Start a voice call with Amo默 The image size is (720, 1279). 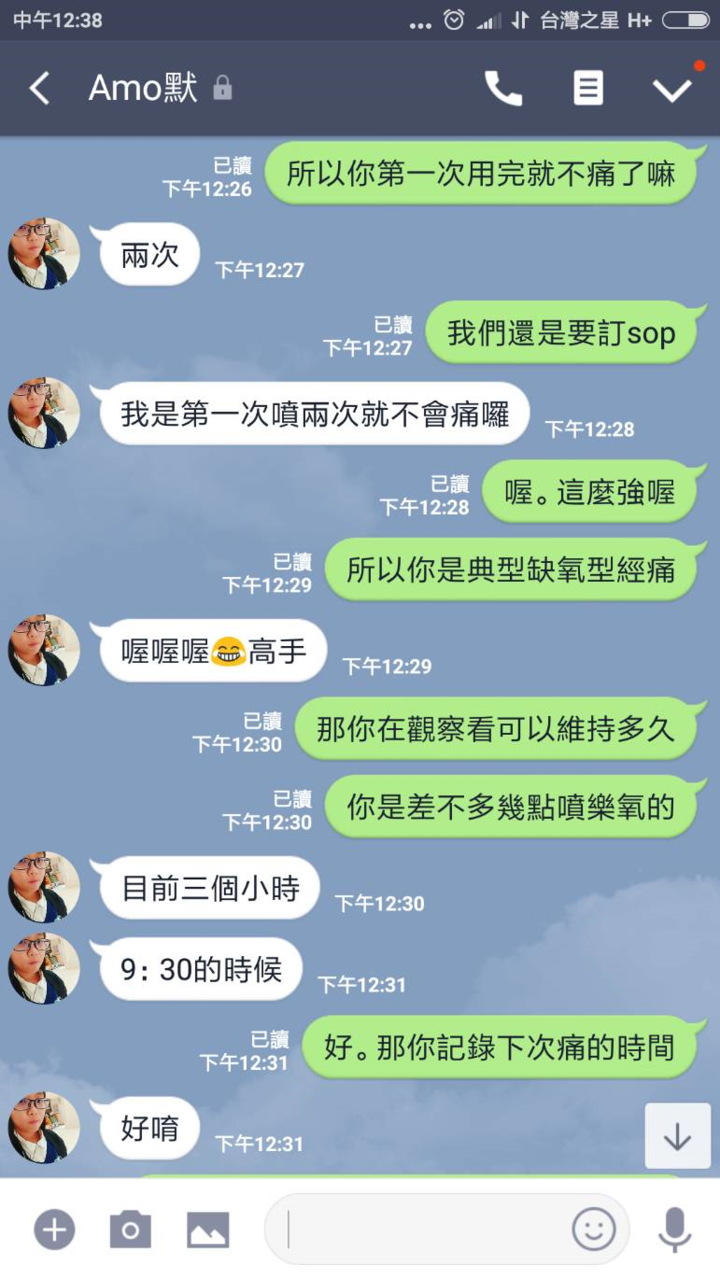503,89
